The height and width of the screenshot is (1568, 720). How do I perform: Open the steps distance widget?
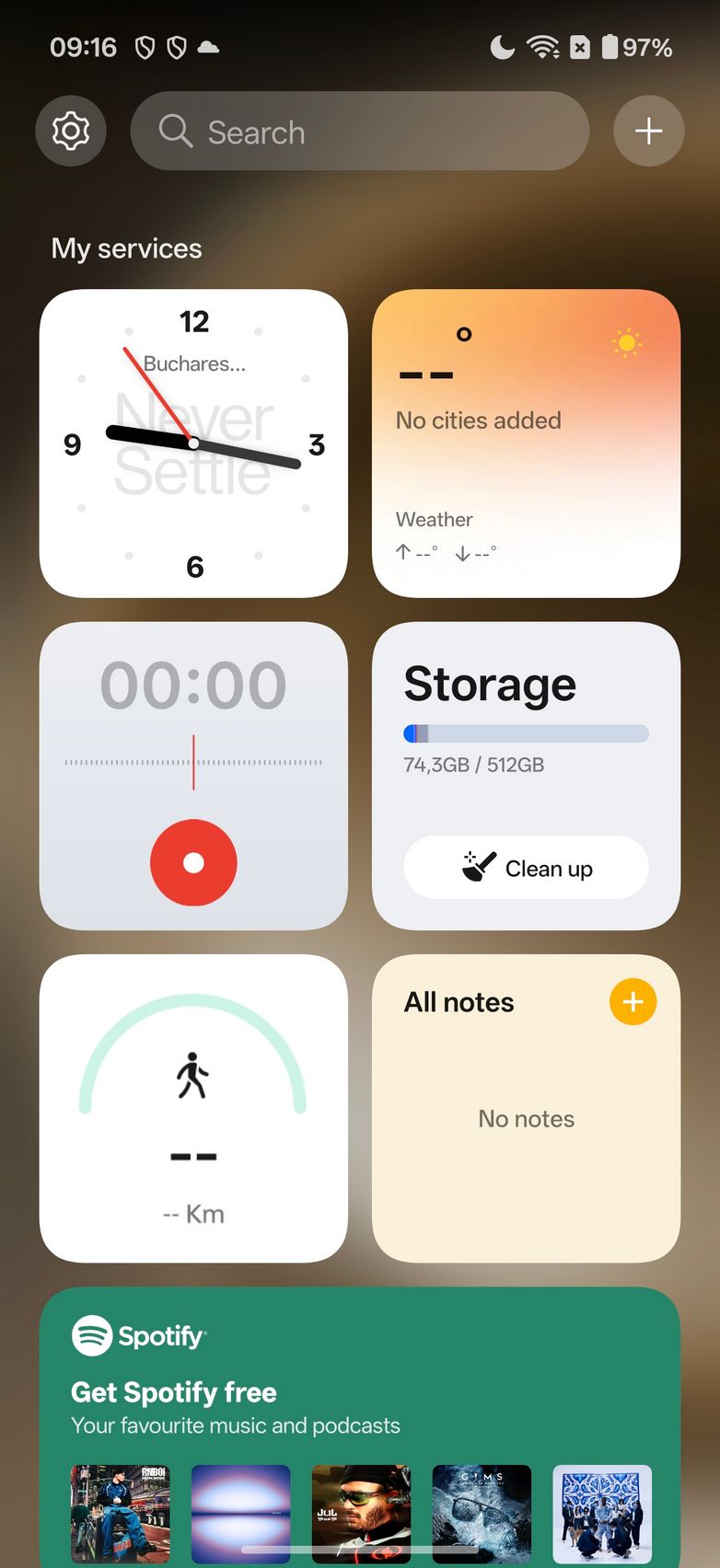pos(193,1108)
